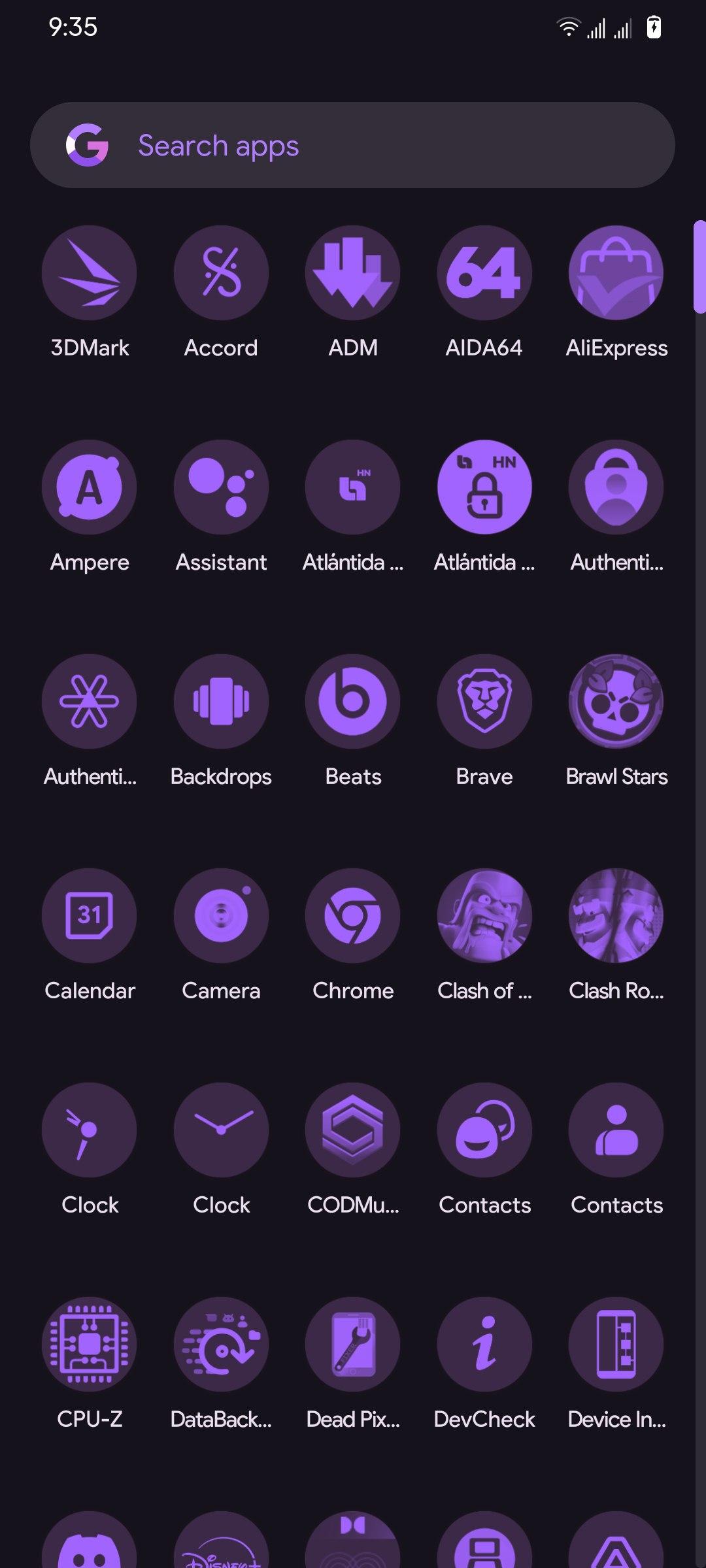
Task: Launch the CODMunity app
Action: click(x=353, y=1130)
